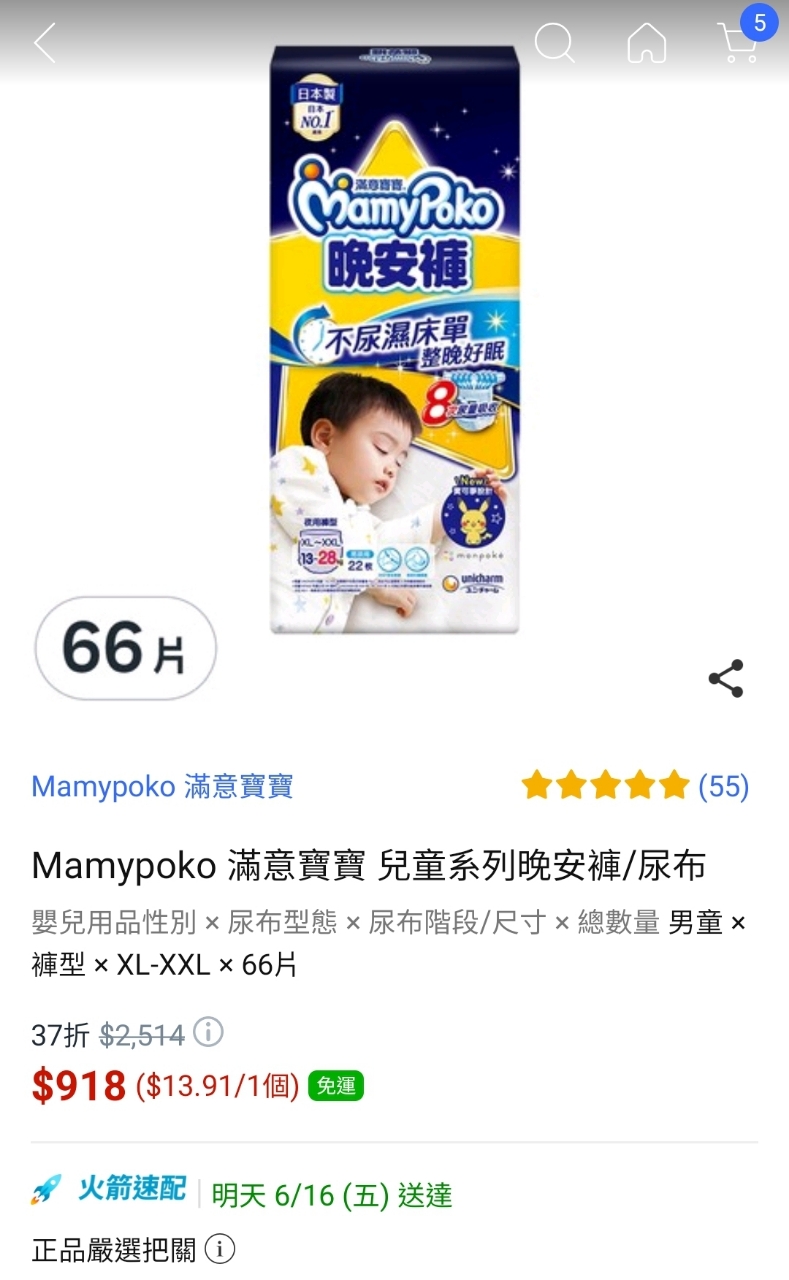The height and width of the screenshot is (1280, 789).
Task: Open the product image of the diaper pack
Action: pyautogui.click(x=395, y=340)
